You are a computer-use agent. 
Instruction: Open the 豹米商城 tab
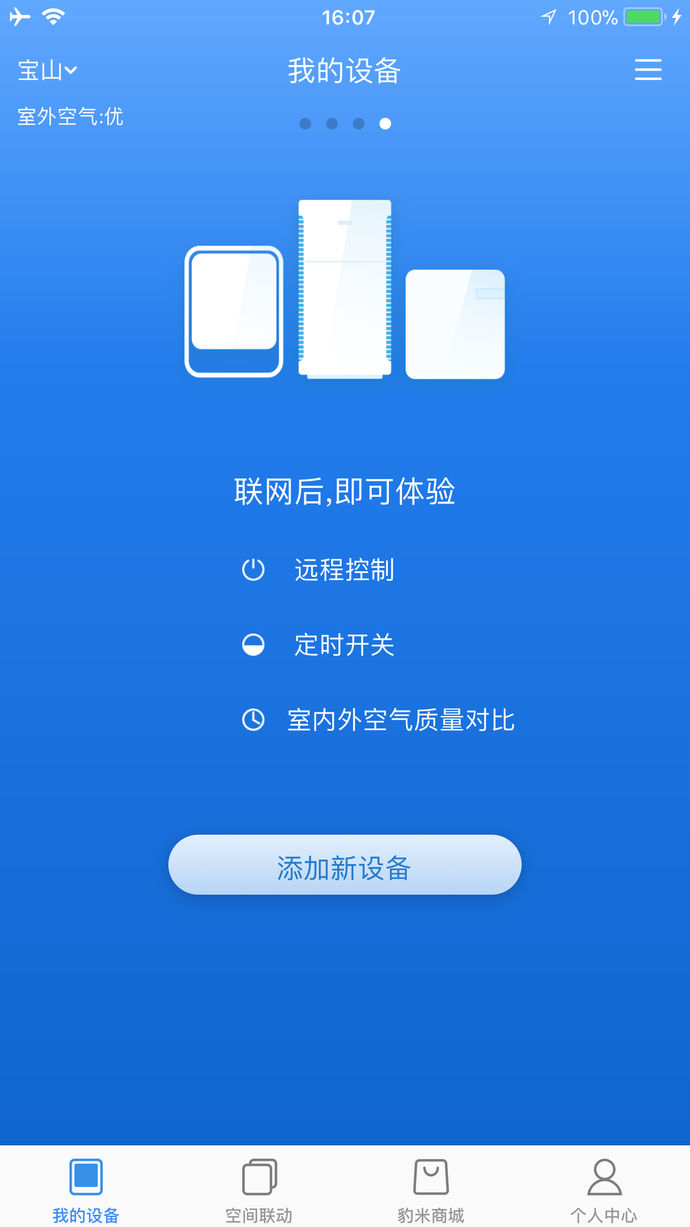pyautogui.click(x=431, y=1190)
